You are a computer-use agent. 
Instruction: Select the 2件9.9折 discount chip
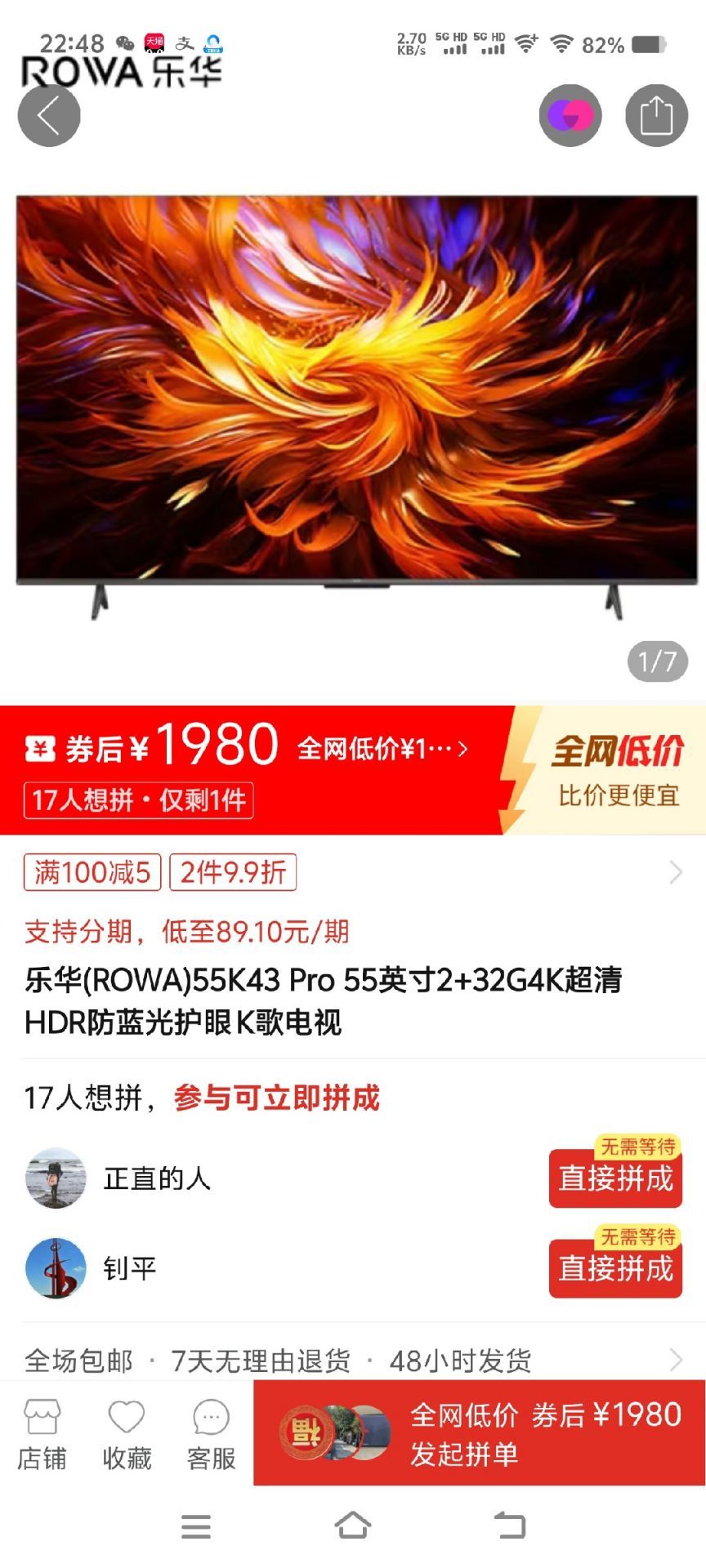tap(233, 872)
